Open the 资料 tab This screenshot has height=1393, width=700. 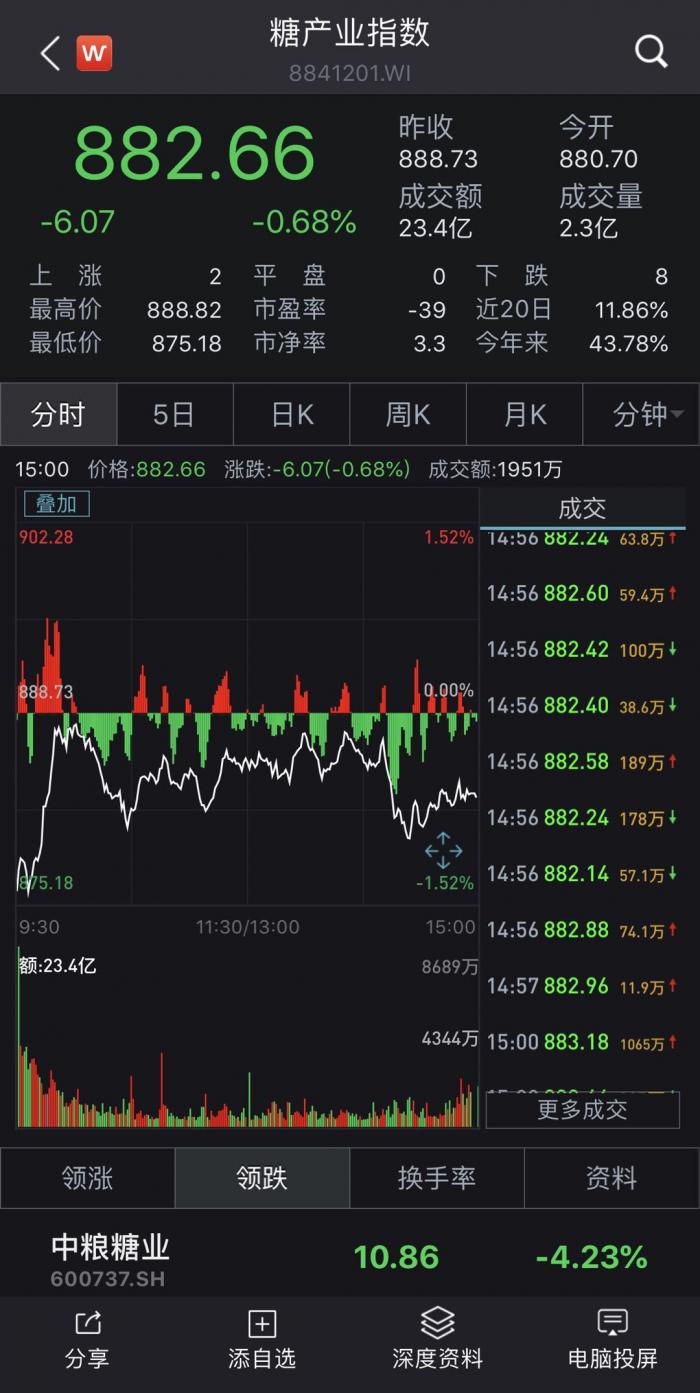611,1178
